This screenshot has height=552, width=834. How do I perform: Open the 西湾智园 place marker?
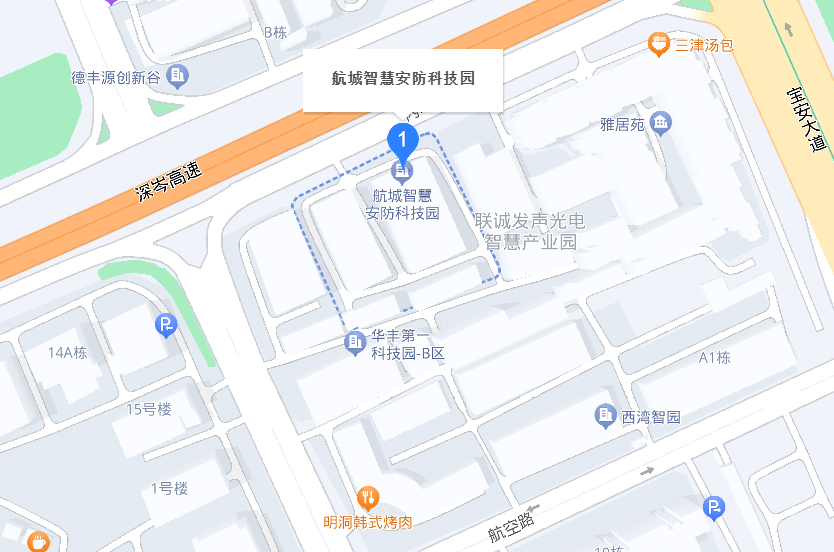tap(604, 415)
